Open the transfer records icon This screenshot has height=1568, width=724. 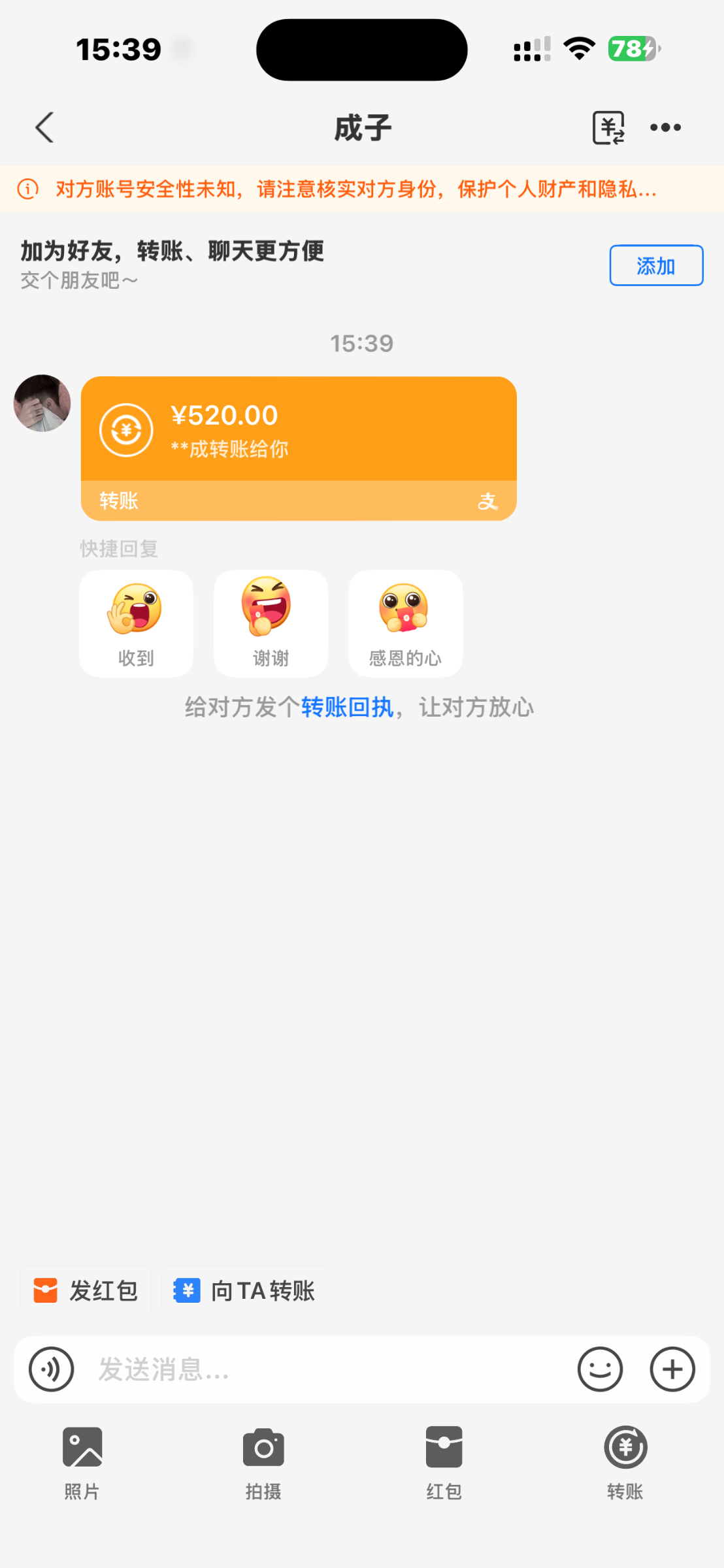click(x=608, y=127)
